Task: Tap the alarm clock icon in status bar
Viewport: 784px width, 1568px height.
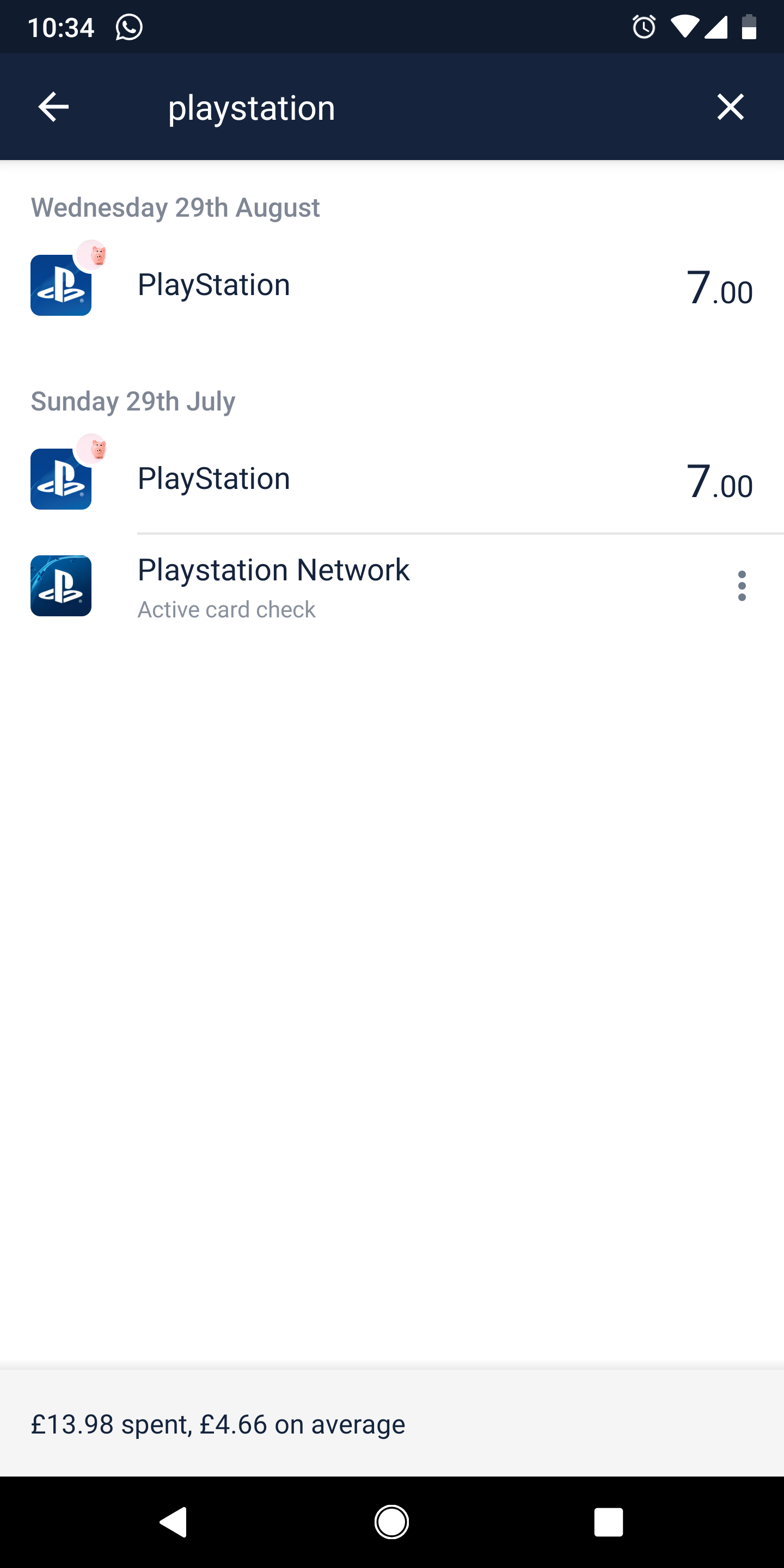Action: point(644,26)
